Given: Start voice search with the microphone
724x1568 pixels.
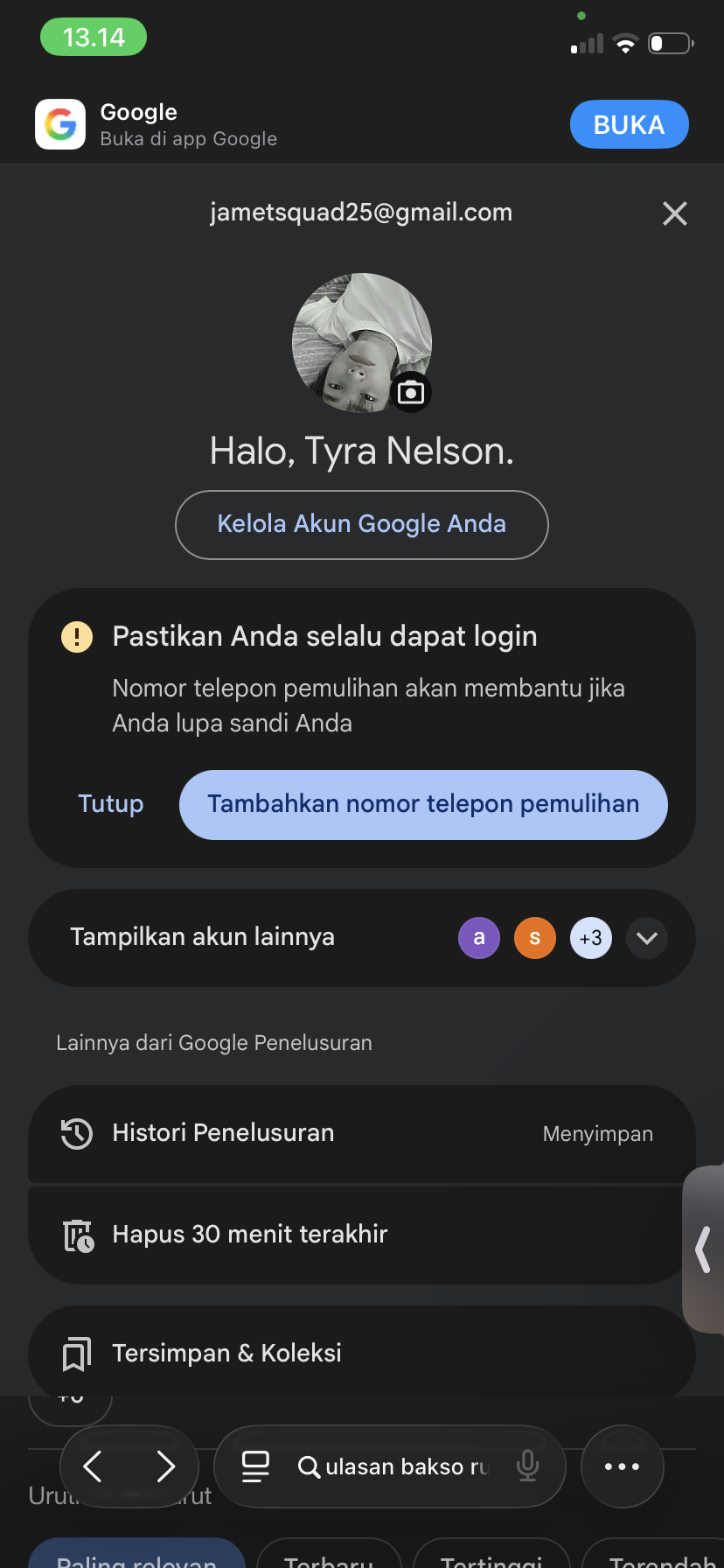Looking at the screenshot, I should [x=527, y=1466].
